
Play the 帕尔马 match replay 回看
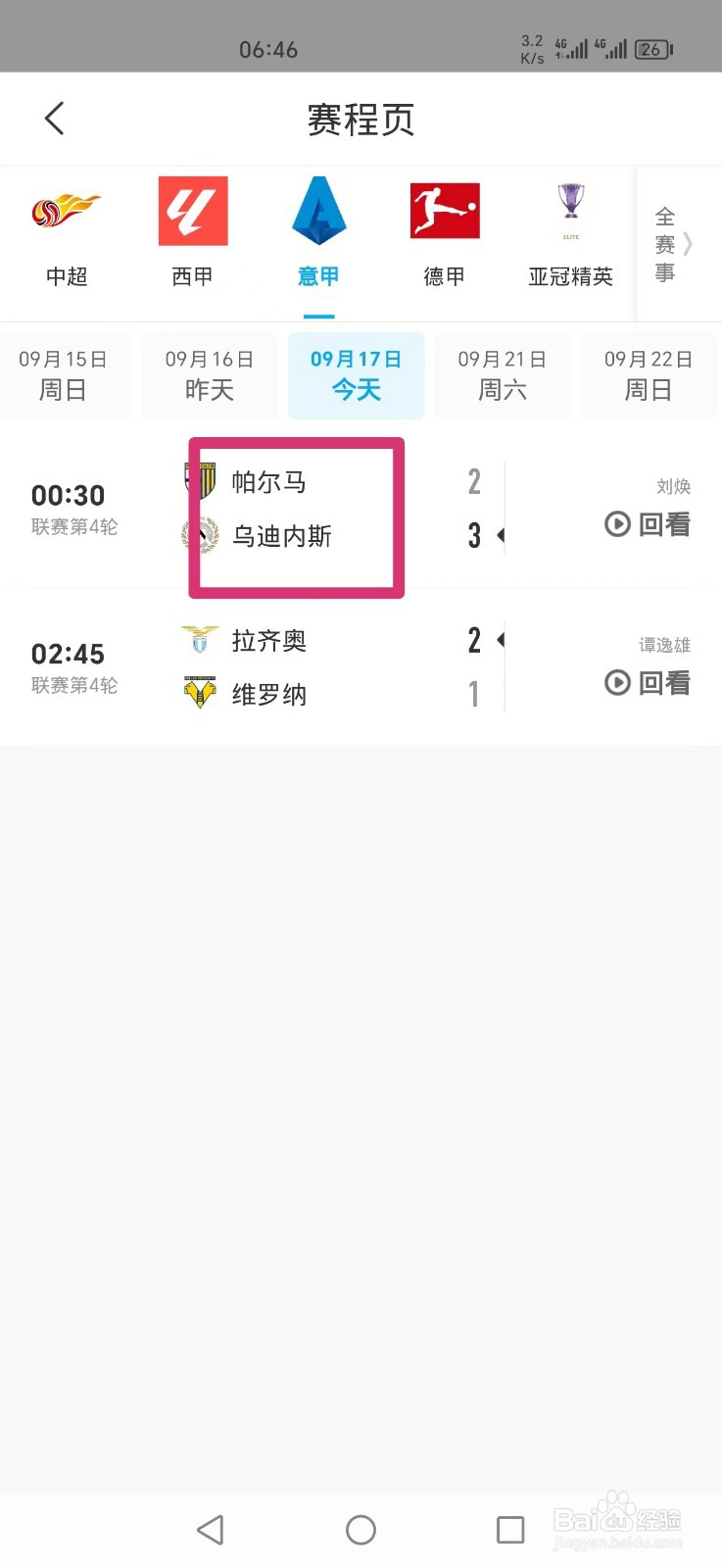coord(647,525)
